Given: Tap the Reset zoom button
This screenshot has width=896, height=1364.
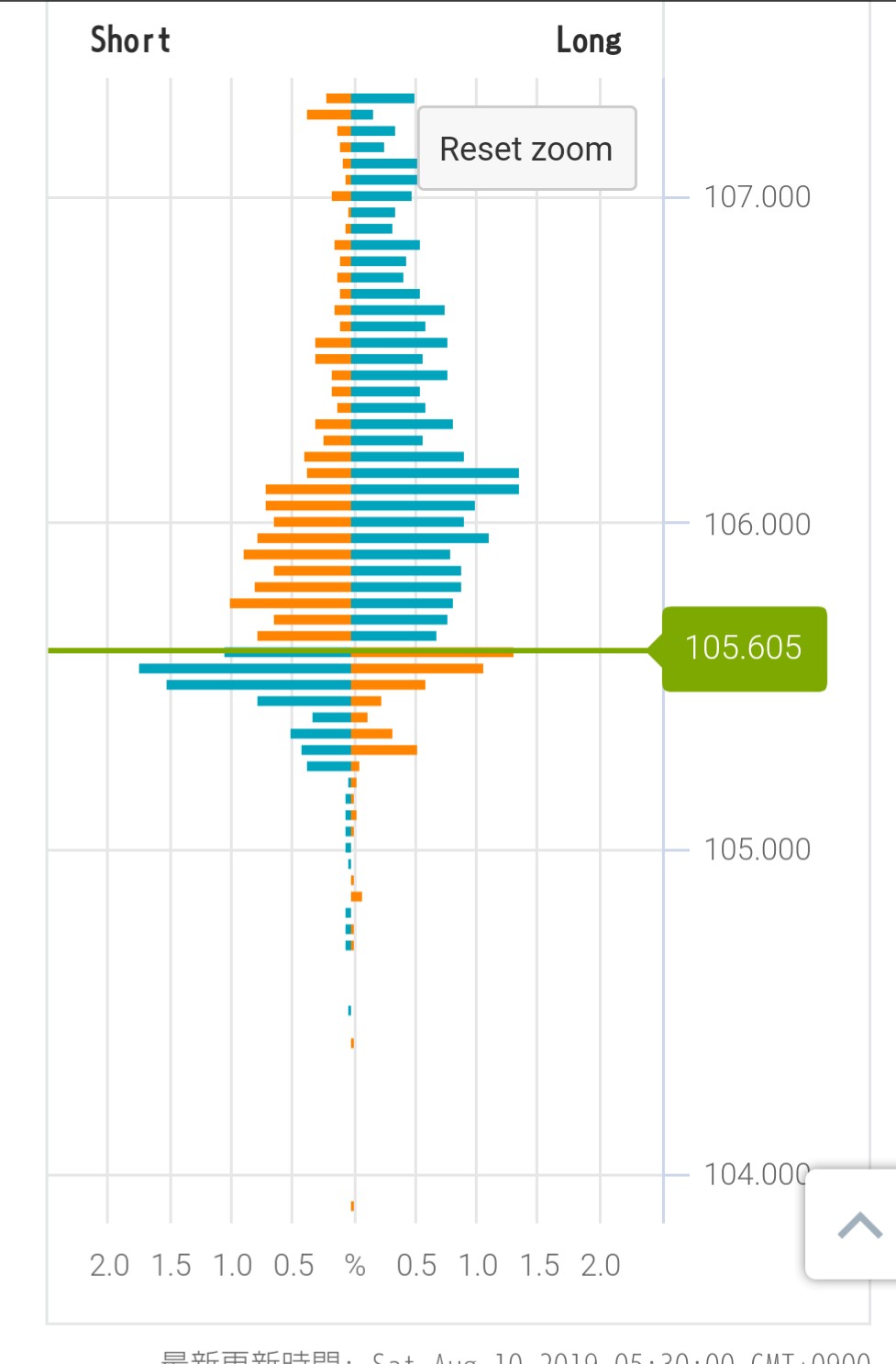Looking at the screenshot, I should (x=526, y=149).
